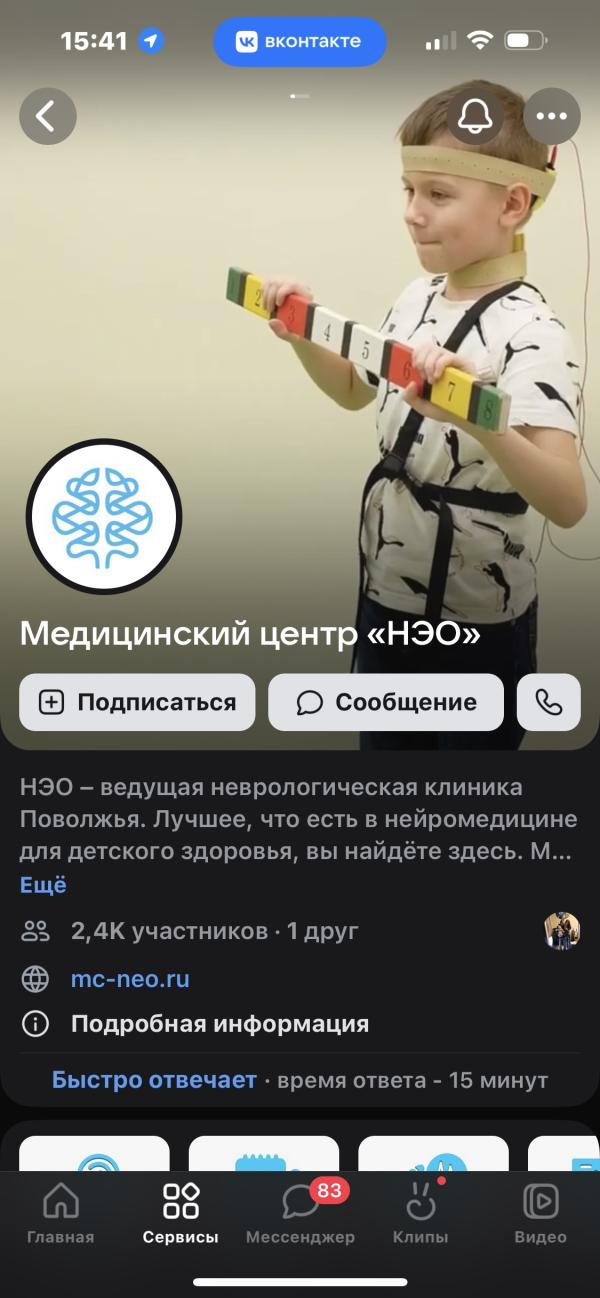This screenshot has height=1298, width=600.
Task: Call the clinic via phone icon
Action: pos(549,702)
